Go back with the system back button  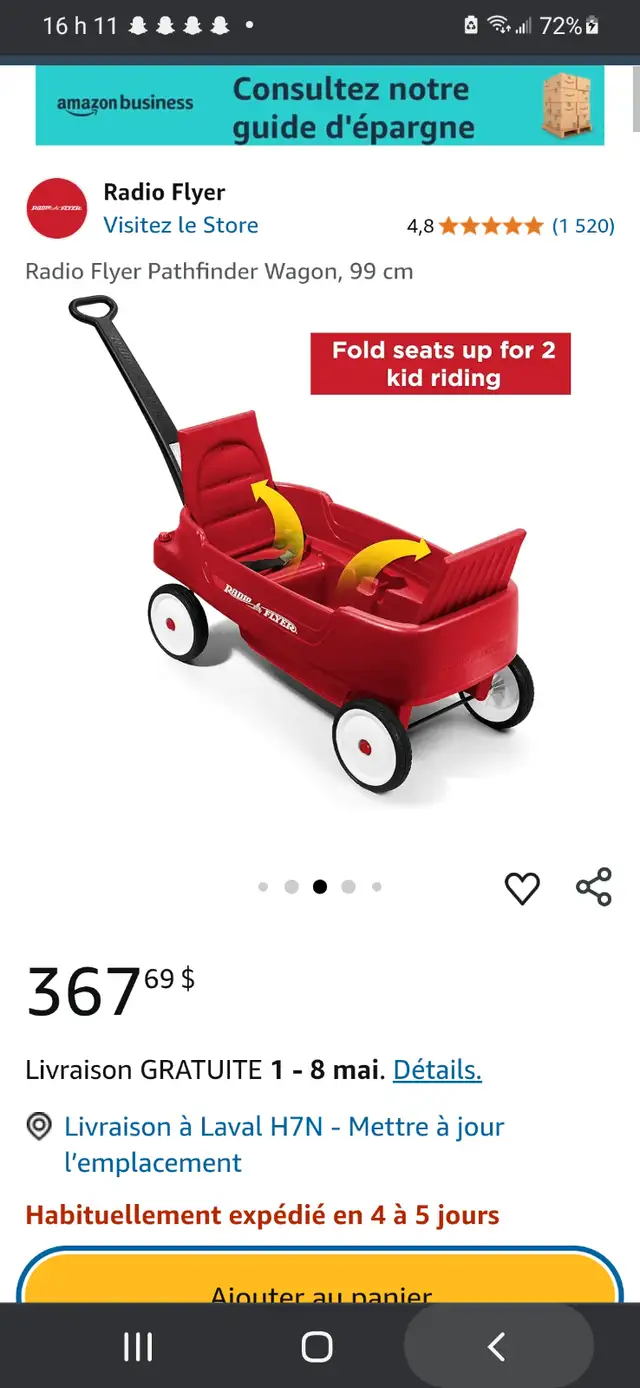tap(497, 1347)
